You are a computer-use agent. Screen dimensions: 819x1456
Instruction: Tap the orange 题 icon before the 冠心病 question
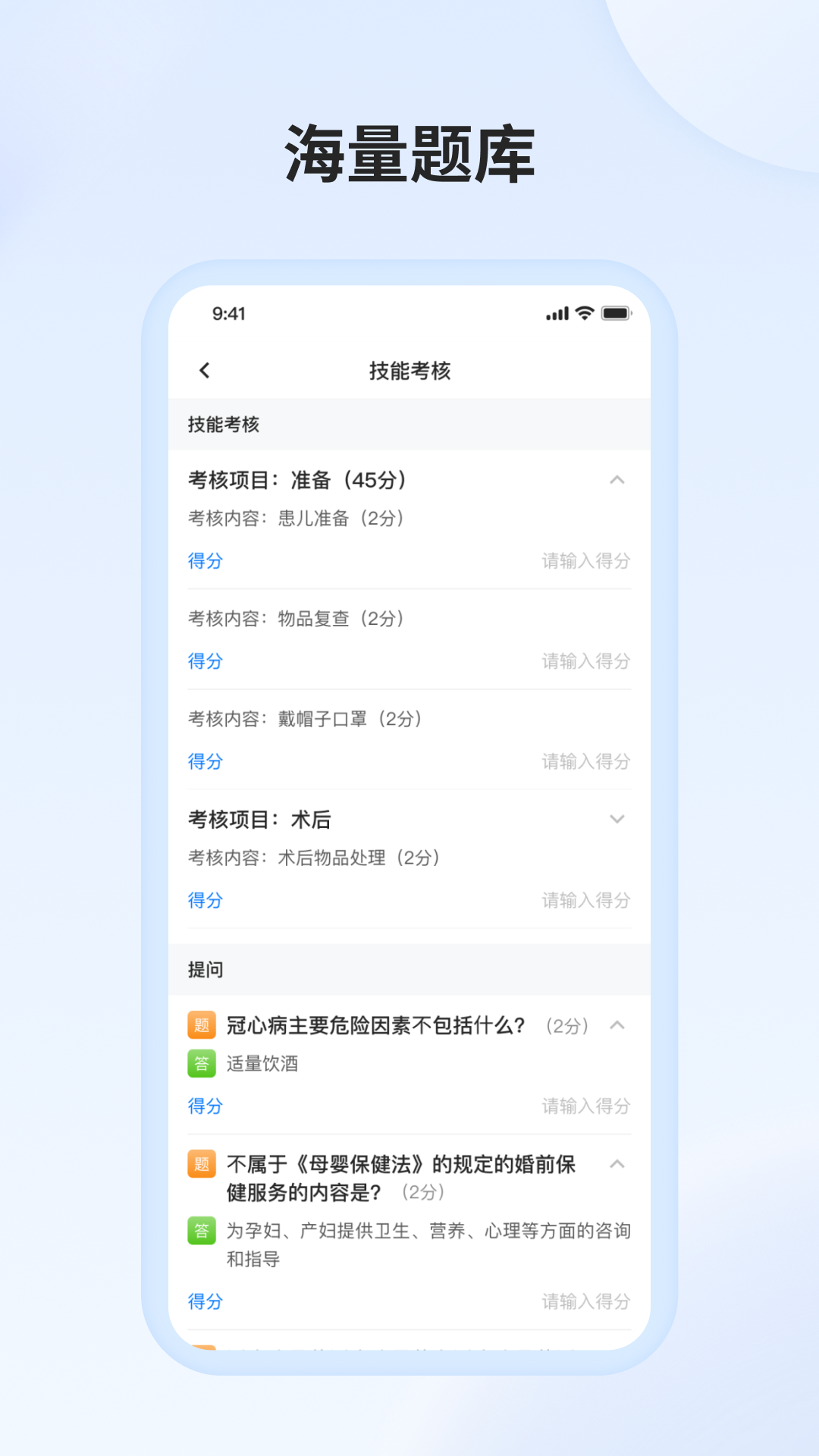[199, 1026]
